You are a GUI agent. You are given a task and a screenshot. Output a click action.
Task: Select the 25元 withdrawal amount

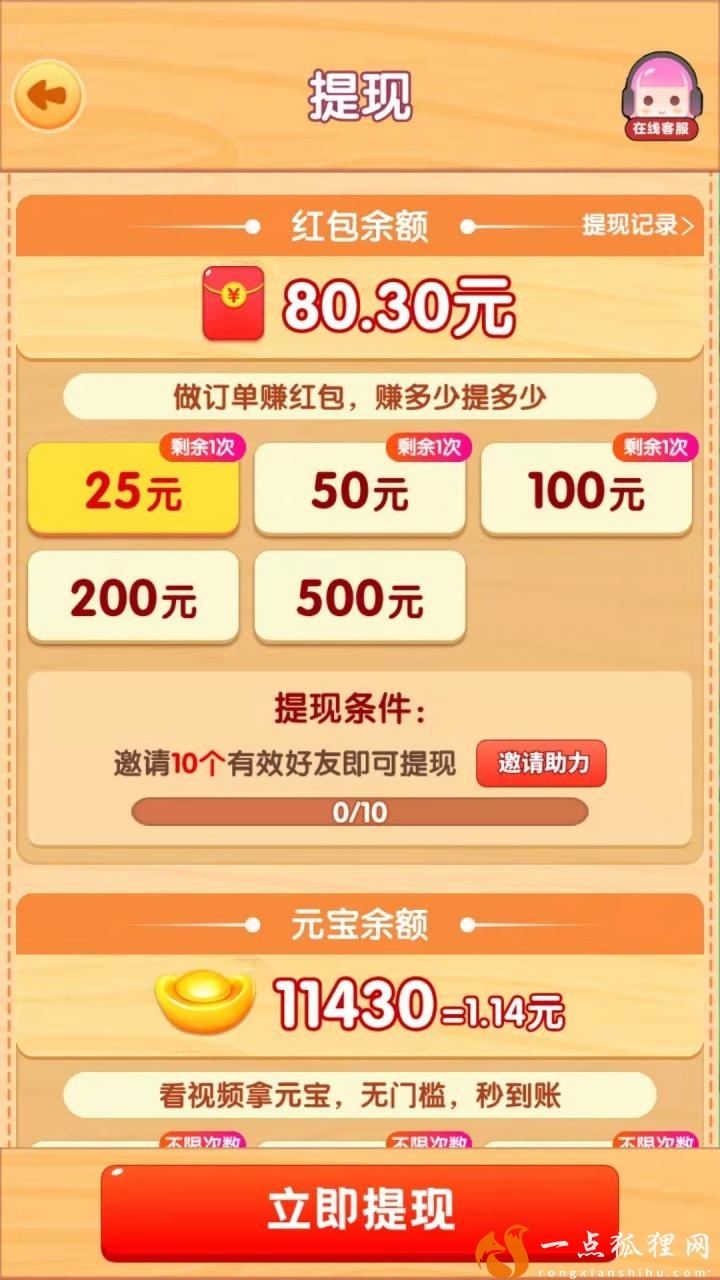click(133, 491)
